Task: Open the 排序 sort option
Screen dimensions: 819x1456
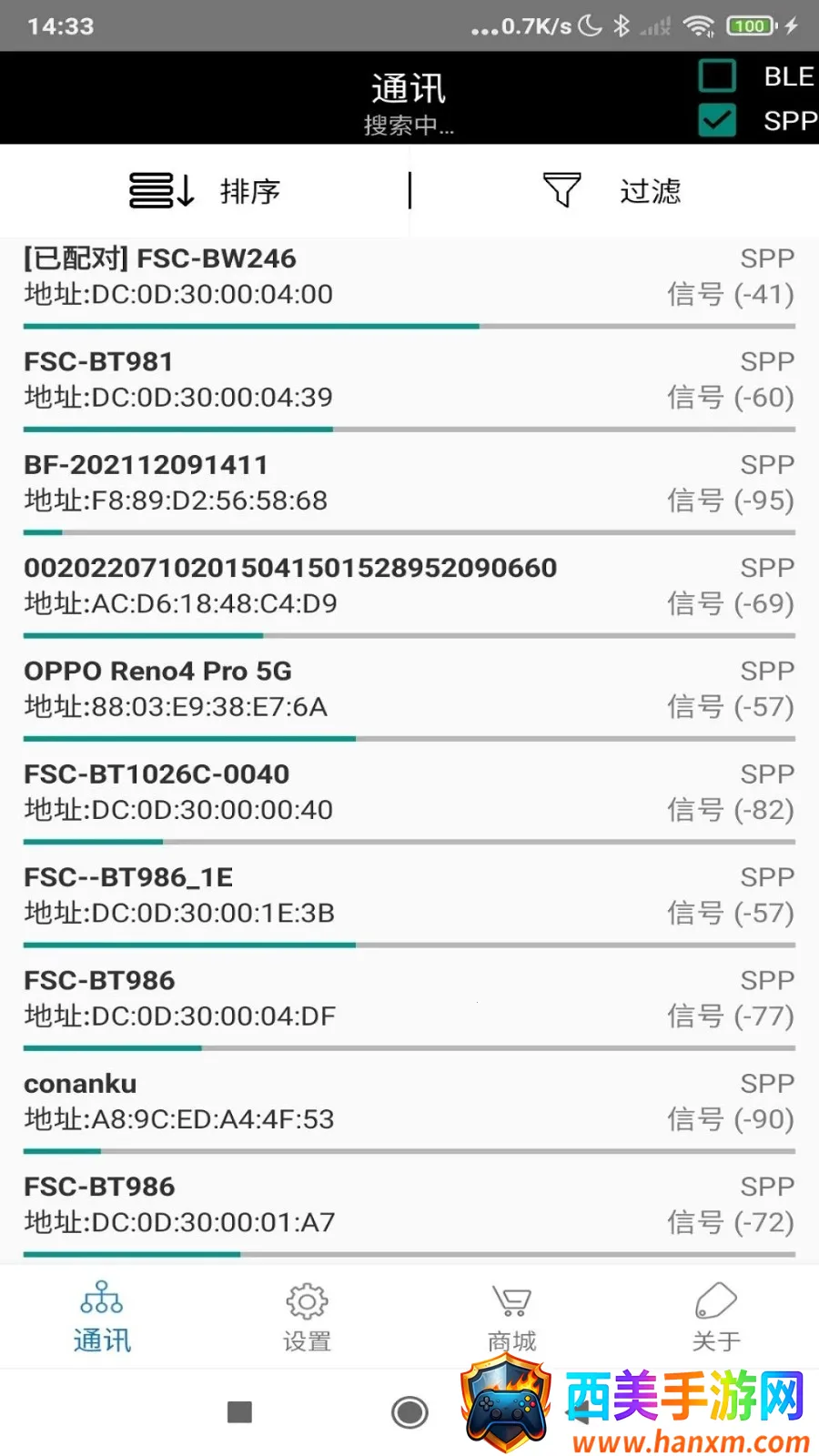Action: pyautogui.click(x=206, y=191)
